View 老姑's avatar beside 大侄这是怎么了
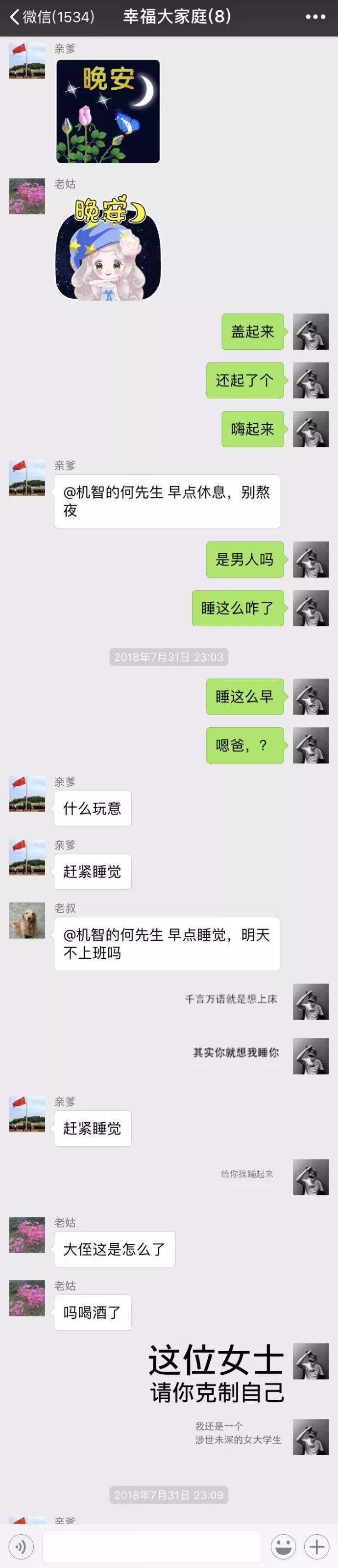The height and width of the screenshot is (1568, 338). 27,1234
